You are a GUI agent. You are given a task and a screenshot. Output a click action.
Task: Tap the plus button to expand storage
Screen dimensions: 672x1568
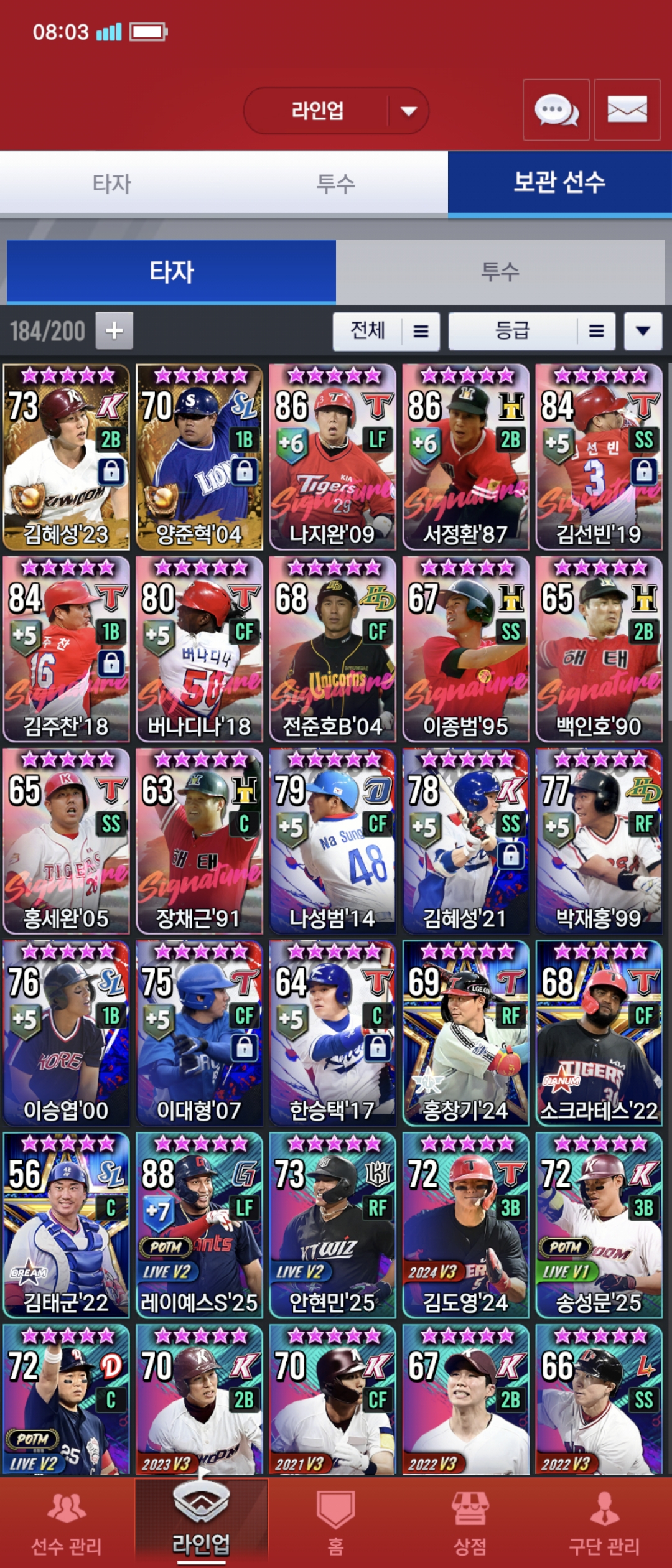(x=114, y=330)
